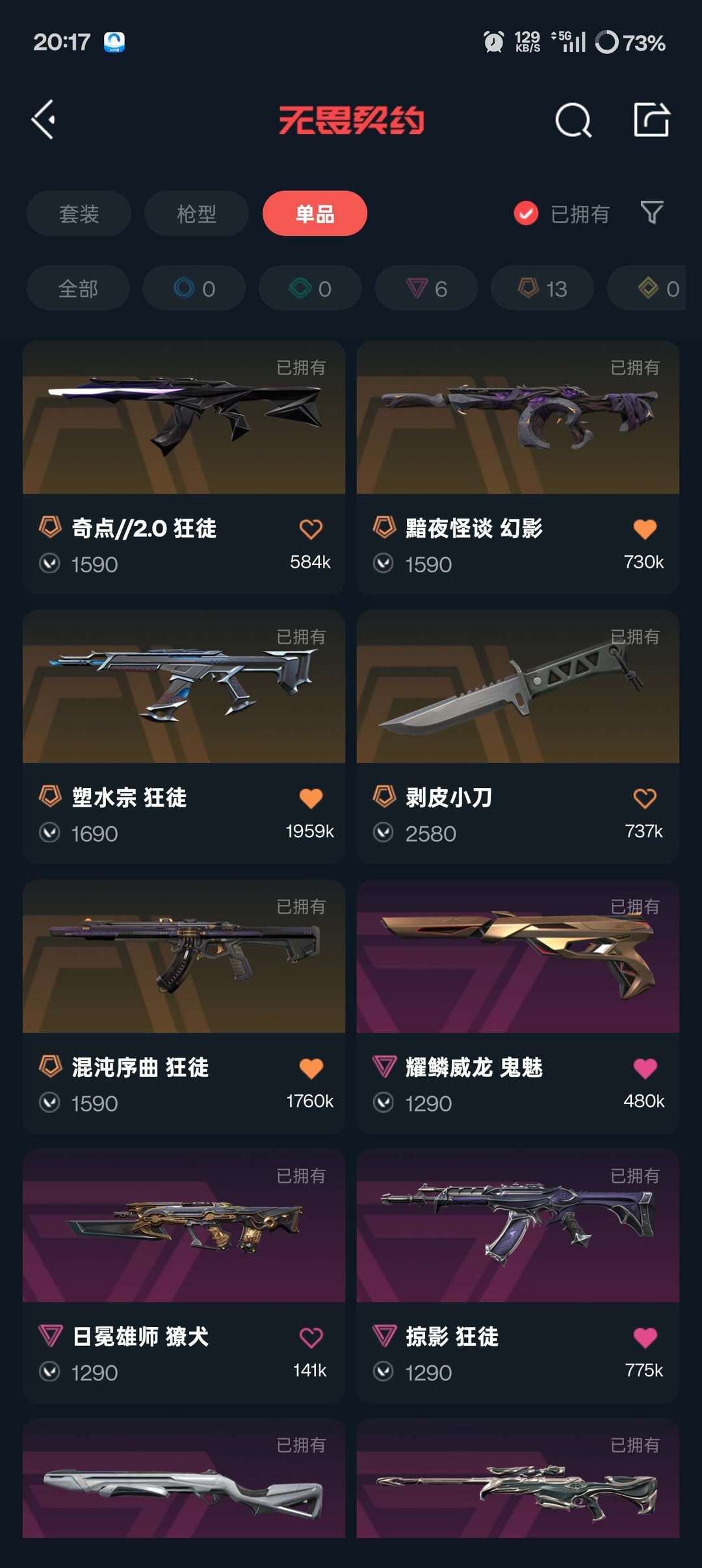Screen dimensions: 702x1568
Task: Switch to the 套装 tab
Action: click(78, 213)
